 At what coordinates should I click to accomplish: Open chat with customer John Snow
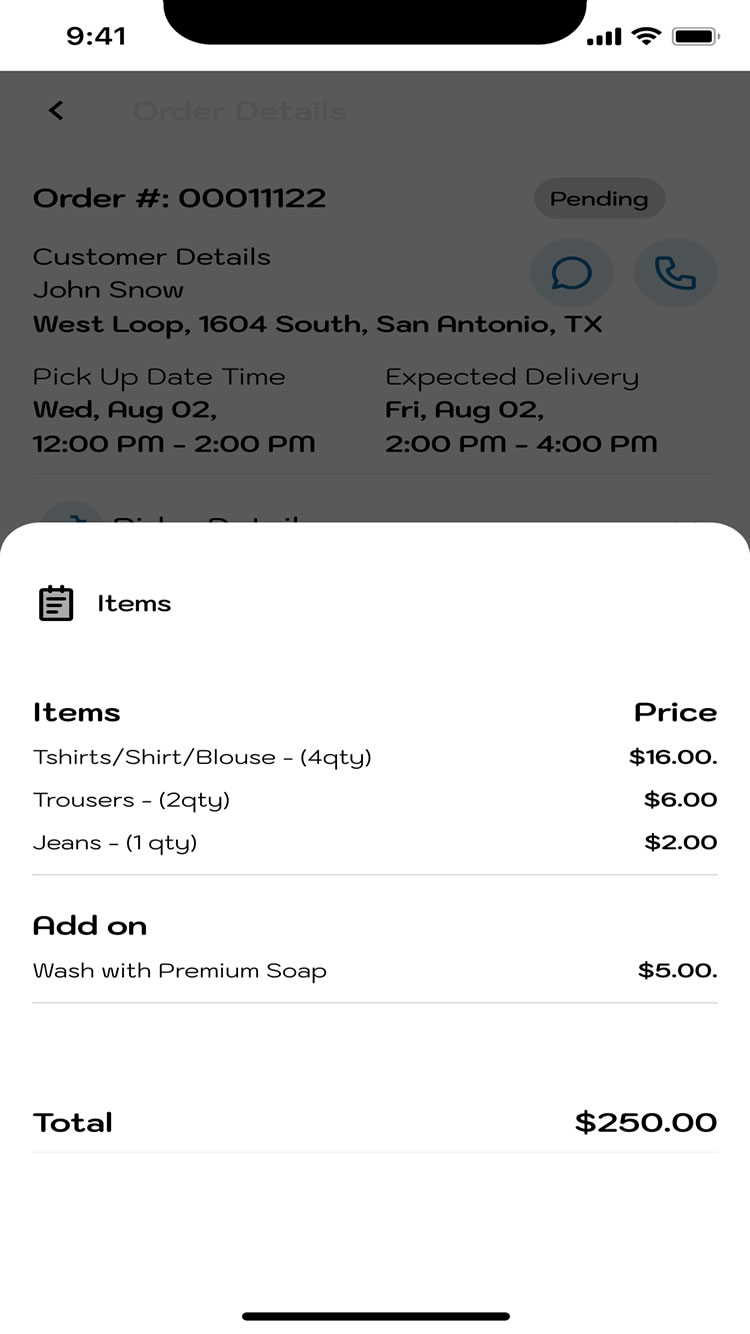pyautogui.click(x=571, y=273)
